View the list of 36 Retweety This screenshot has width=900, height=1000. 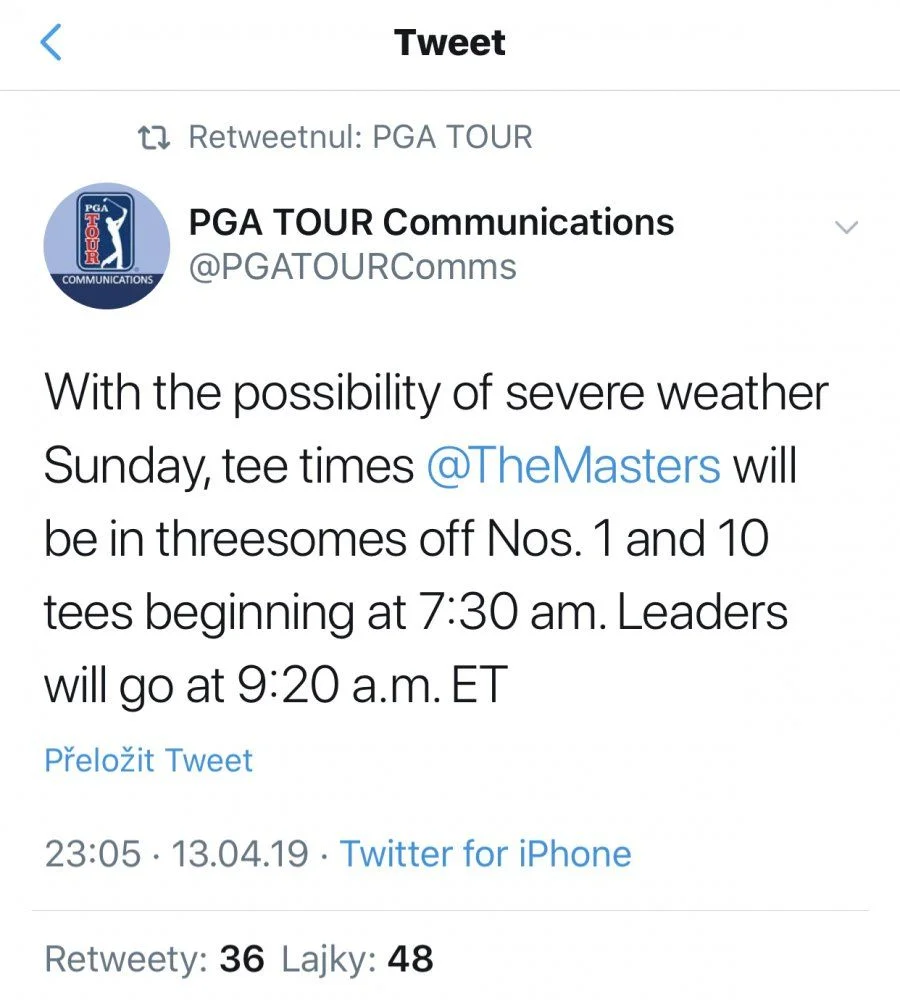(x=155, y=960)
